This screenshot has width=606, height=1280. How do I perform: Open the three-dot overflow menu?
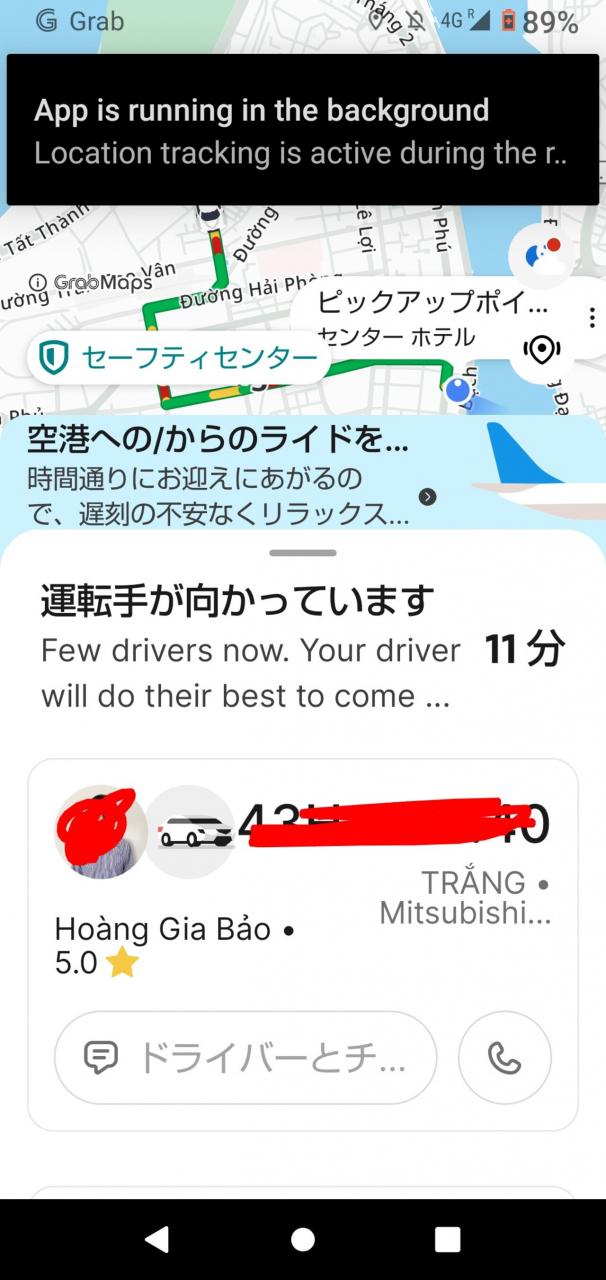(x=592, y=318)
